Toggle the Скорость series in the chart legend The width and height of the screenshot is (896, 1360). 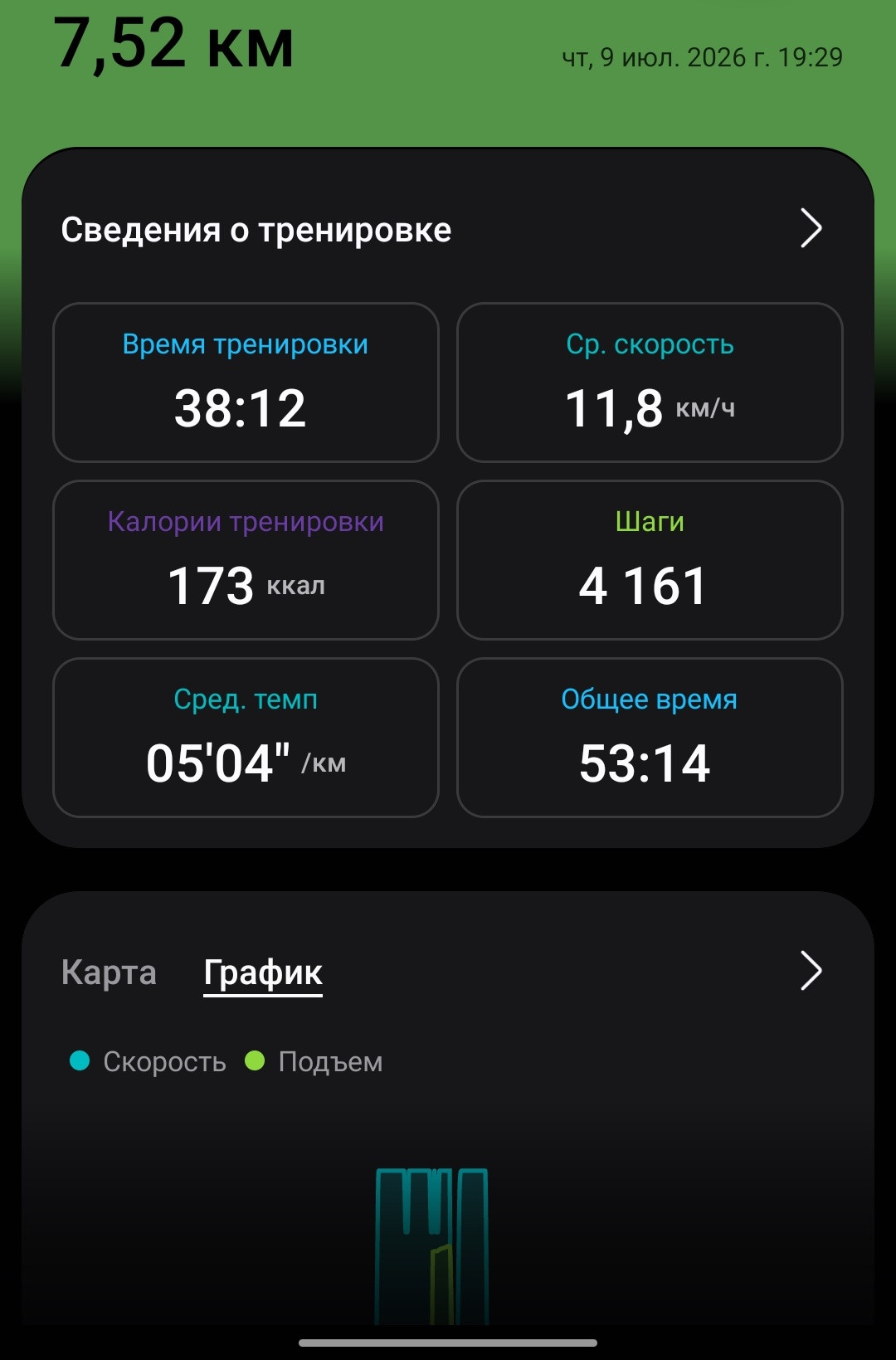[148, 1061]
